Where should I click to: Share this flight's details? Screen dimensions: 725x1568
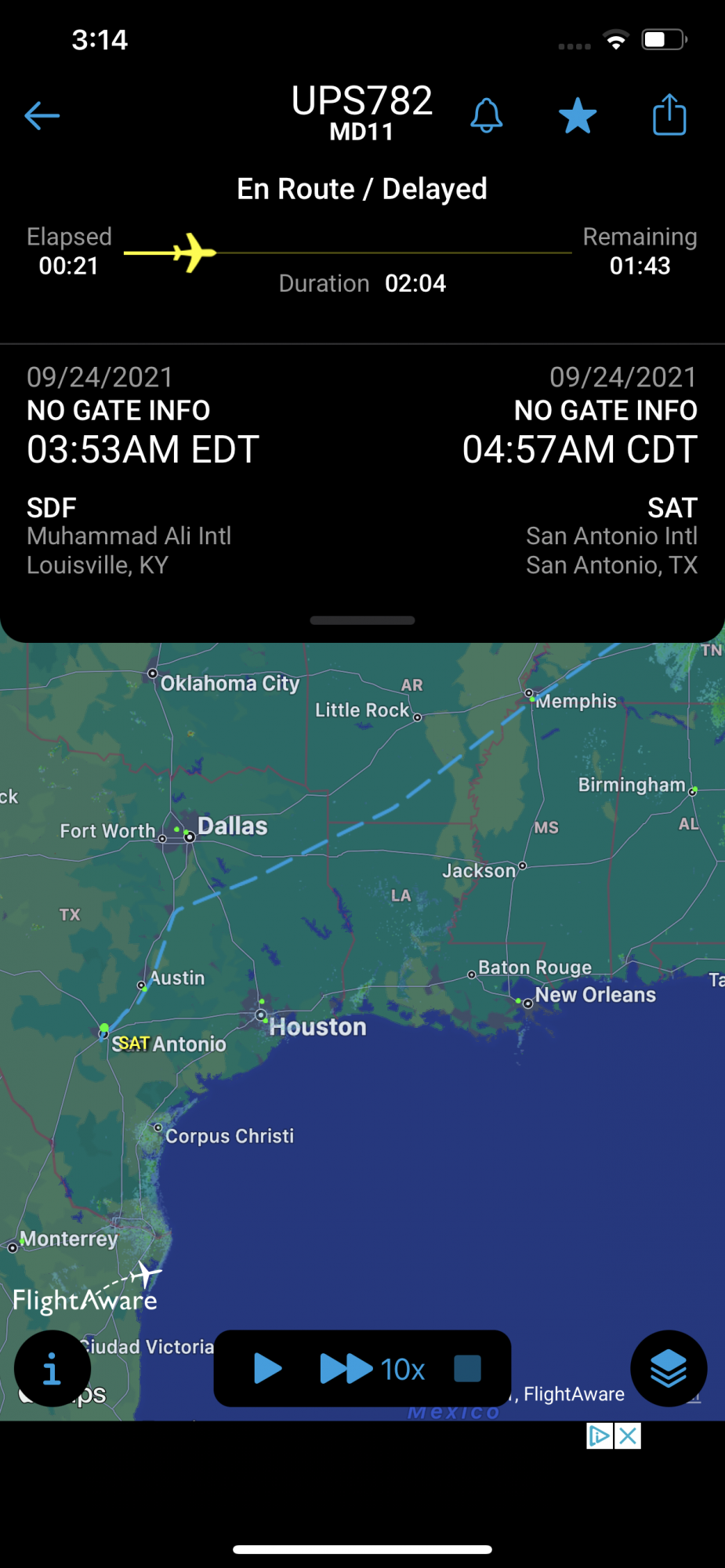point(669,115)
